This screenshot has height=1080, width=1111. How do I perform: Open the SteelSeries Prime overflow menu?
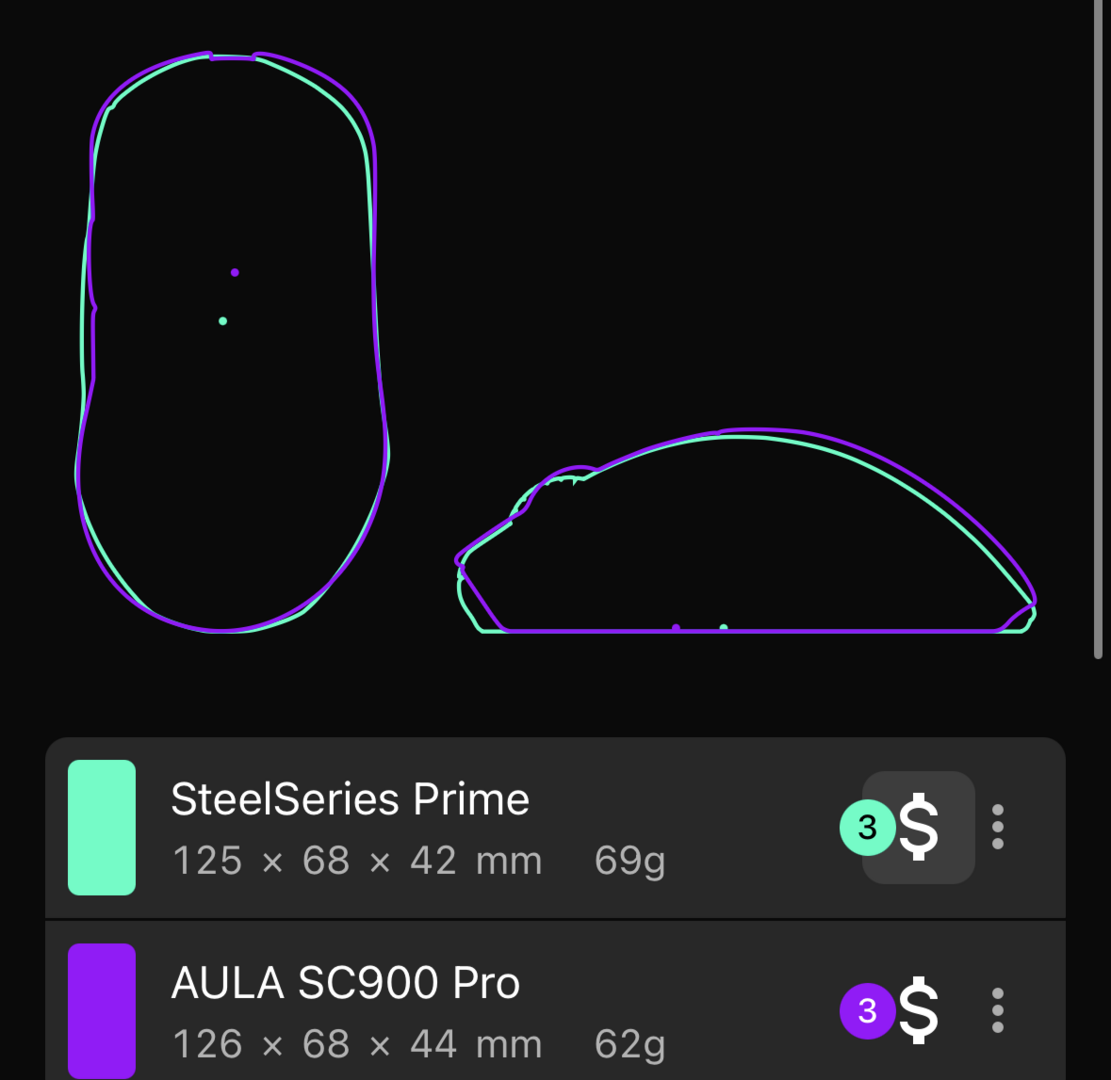(x=997, y=827)
